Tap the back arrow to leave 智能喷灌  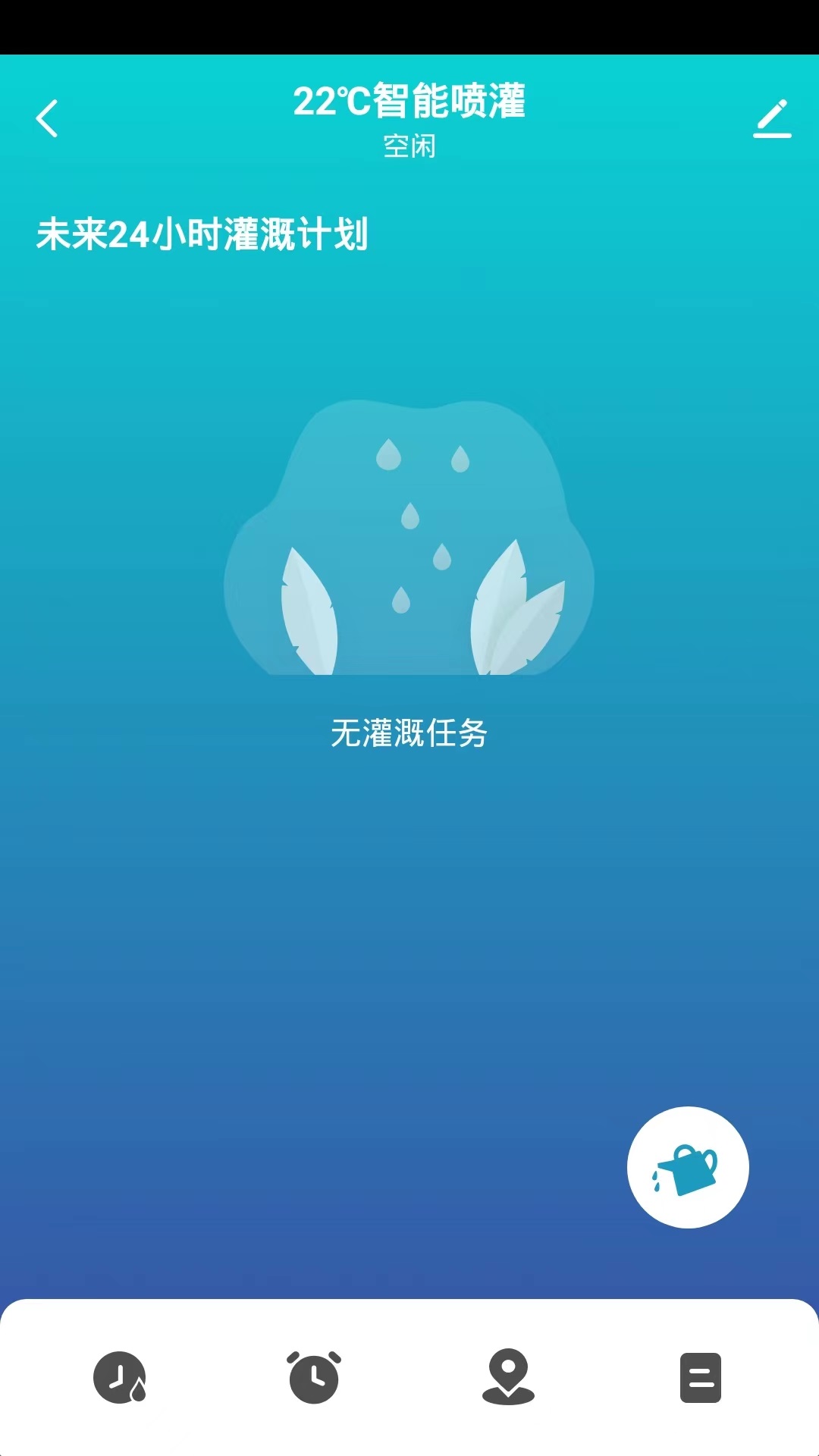47,120
